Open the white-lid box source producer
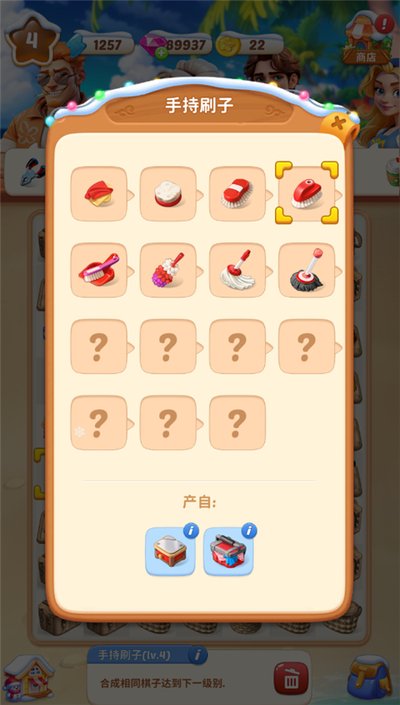This screenshot has height=705, width=400. [170, 551]
